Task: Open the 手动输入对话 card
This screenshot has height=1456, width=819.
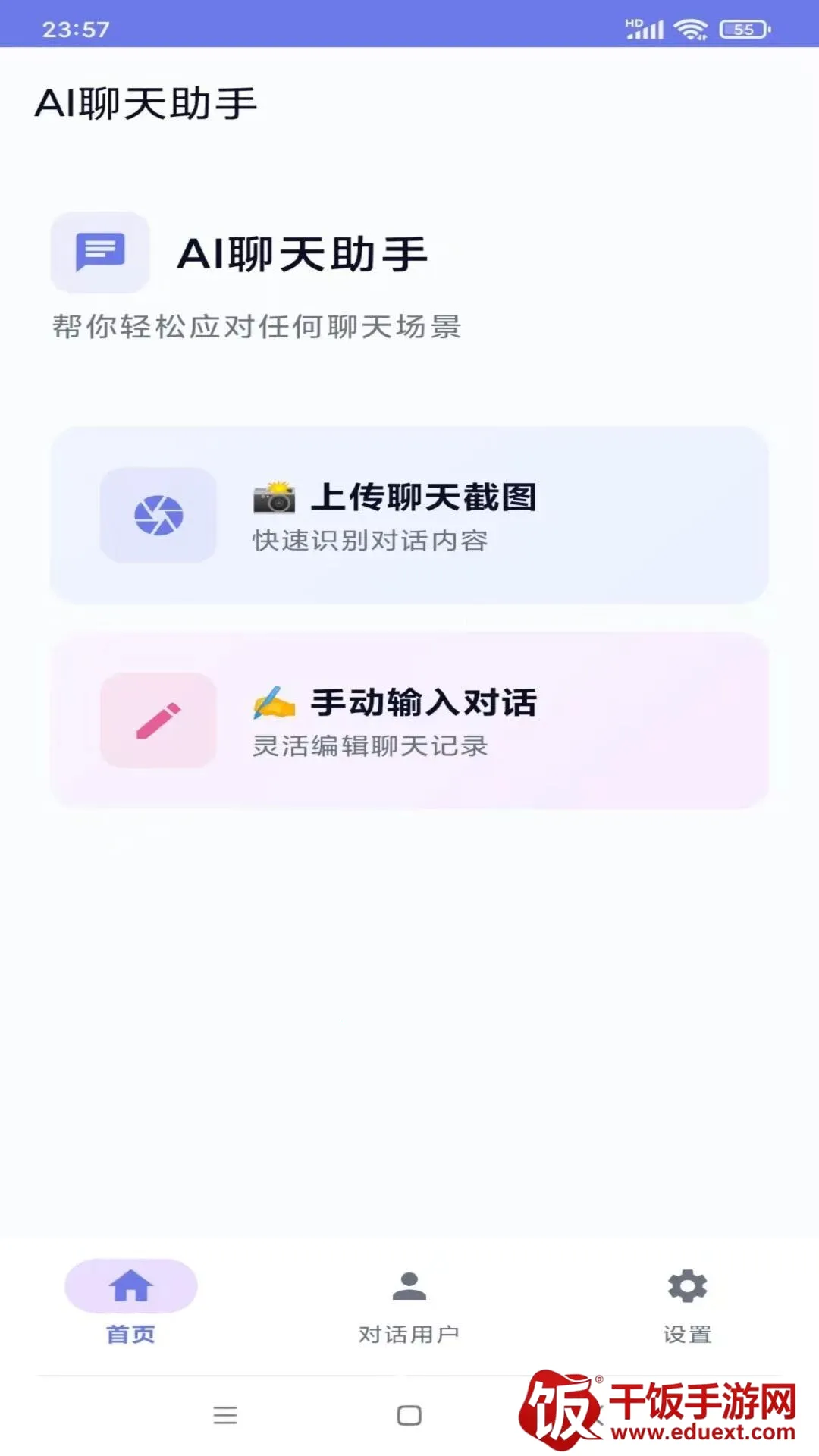Action: click(x=409, y=720)
